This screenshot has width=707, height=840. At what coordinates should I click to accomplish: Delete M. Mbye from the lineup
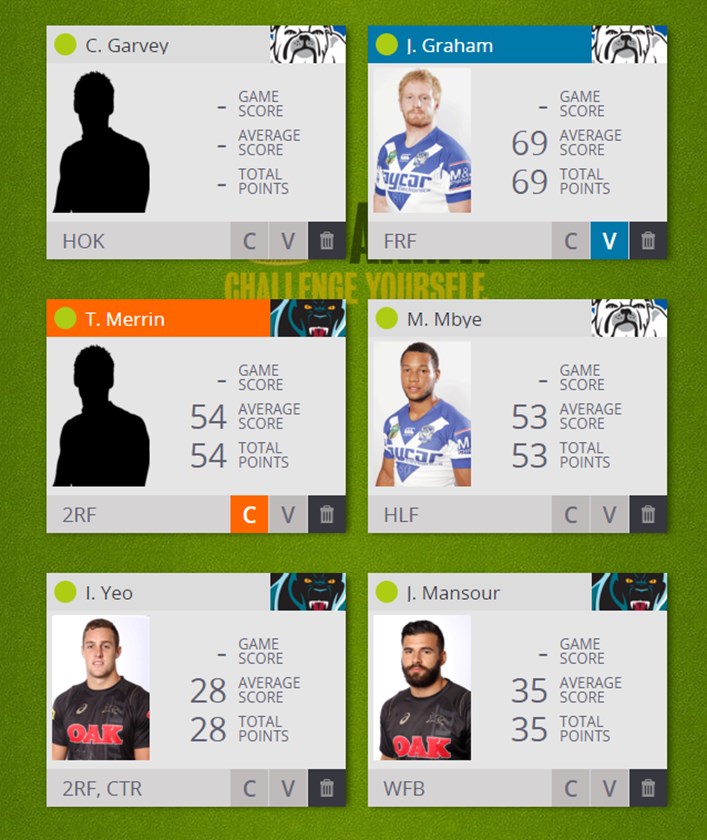pos(648,515)
